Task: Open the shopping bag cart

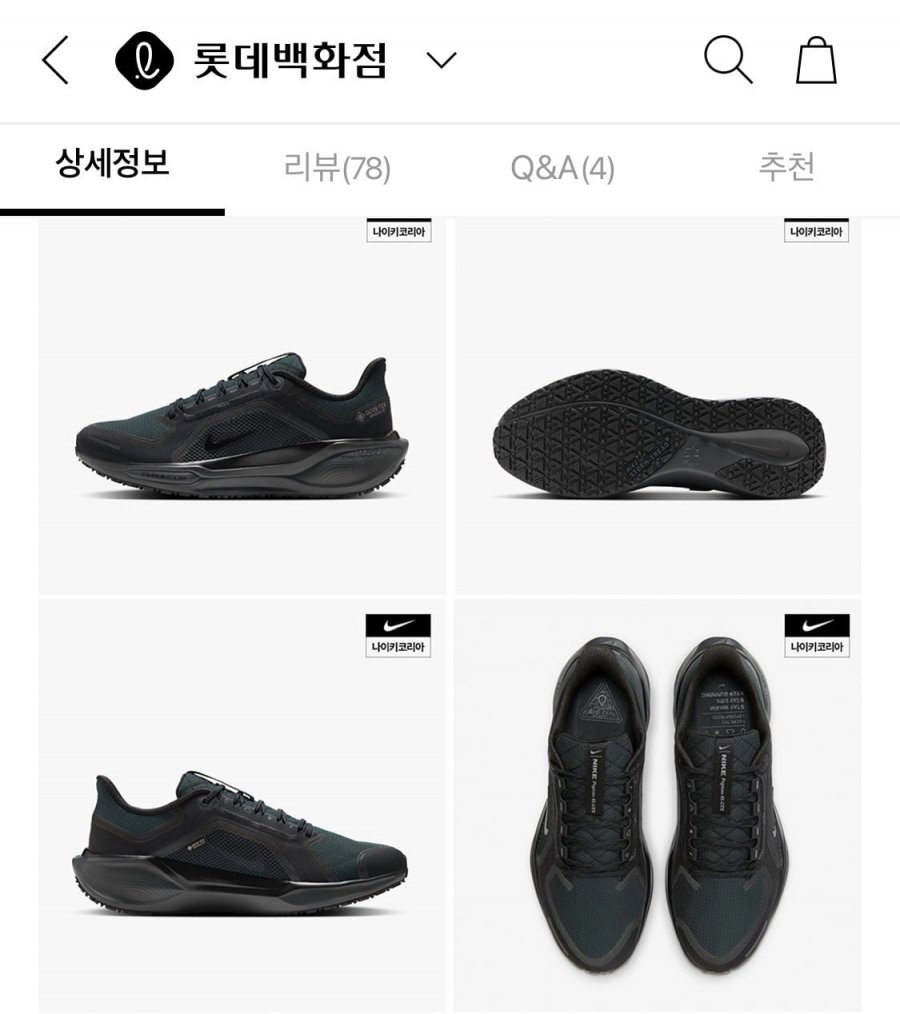Action: coord(816,61)
